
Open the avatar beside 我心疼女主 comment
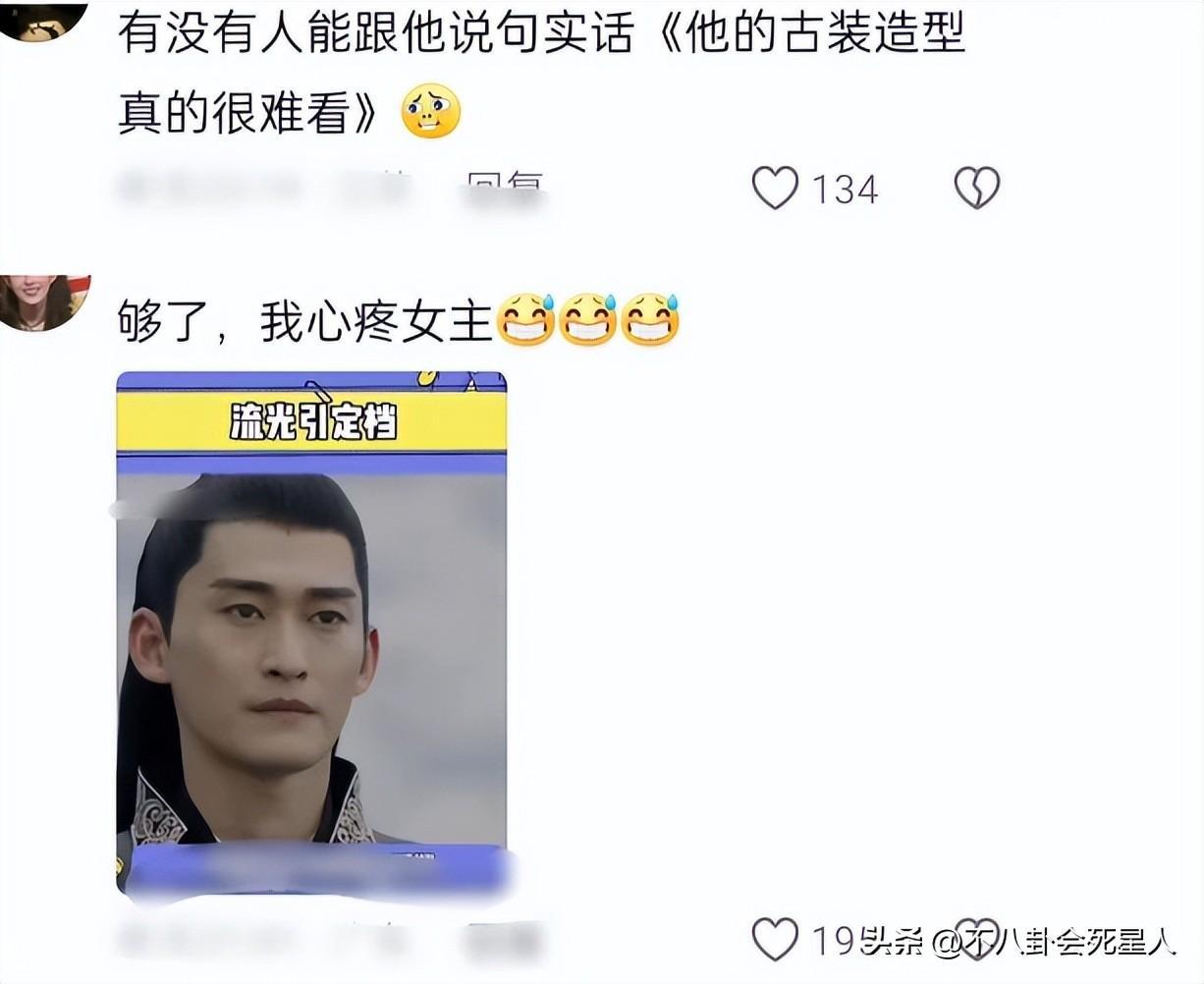click(44, 301)
